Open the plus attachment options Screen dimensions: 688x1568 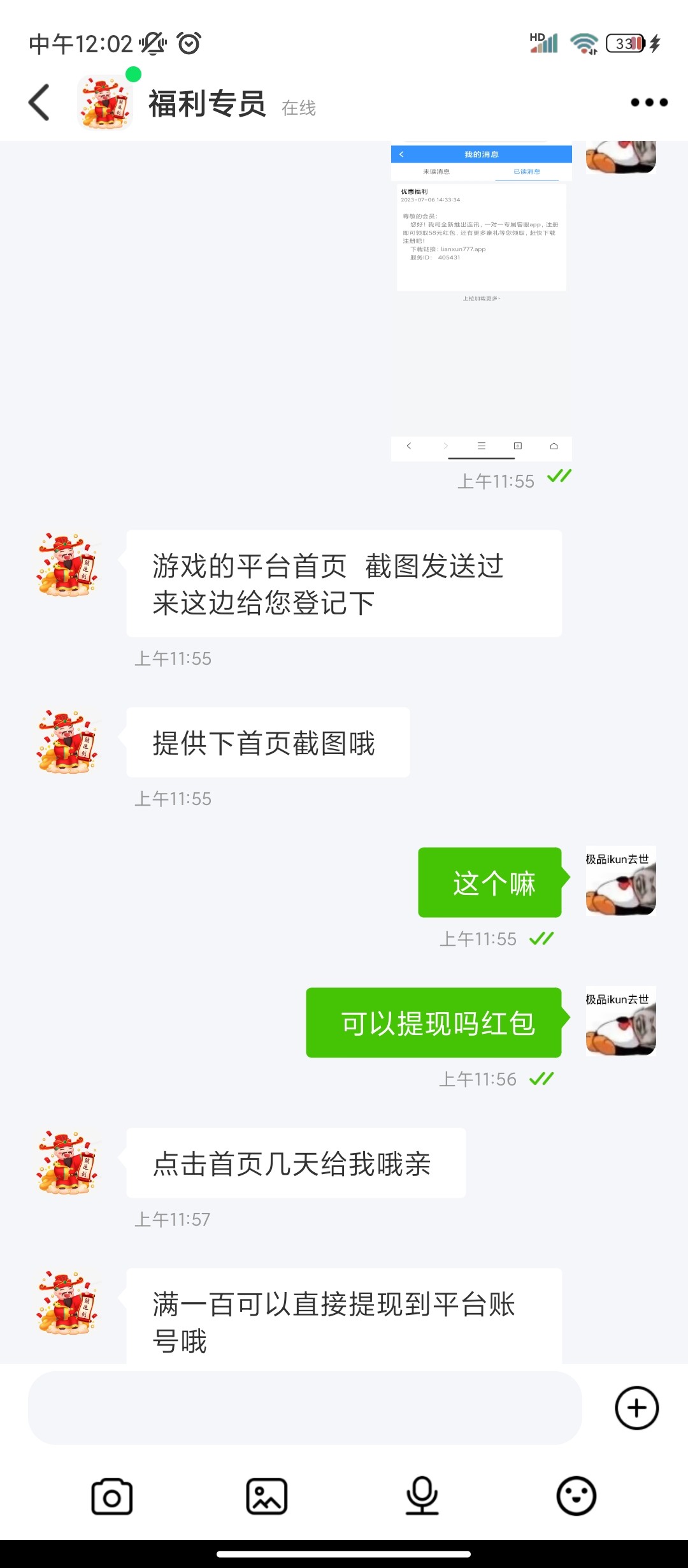pos(636,1408)
